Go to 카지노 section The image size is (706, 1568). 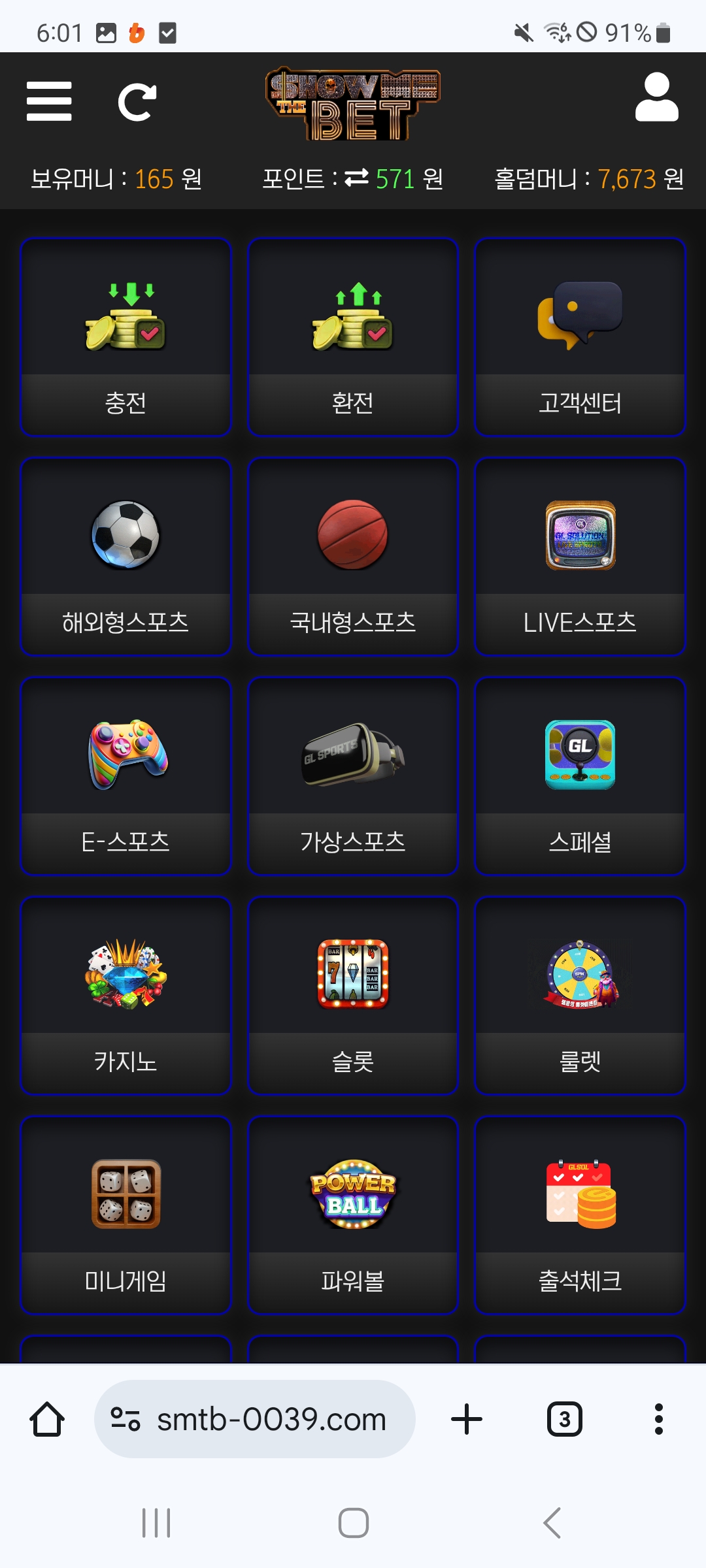click(x=126, y=996)
